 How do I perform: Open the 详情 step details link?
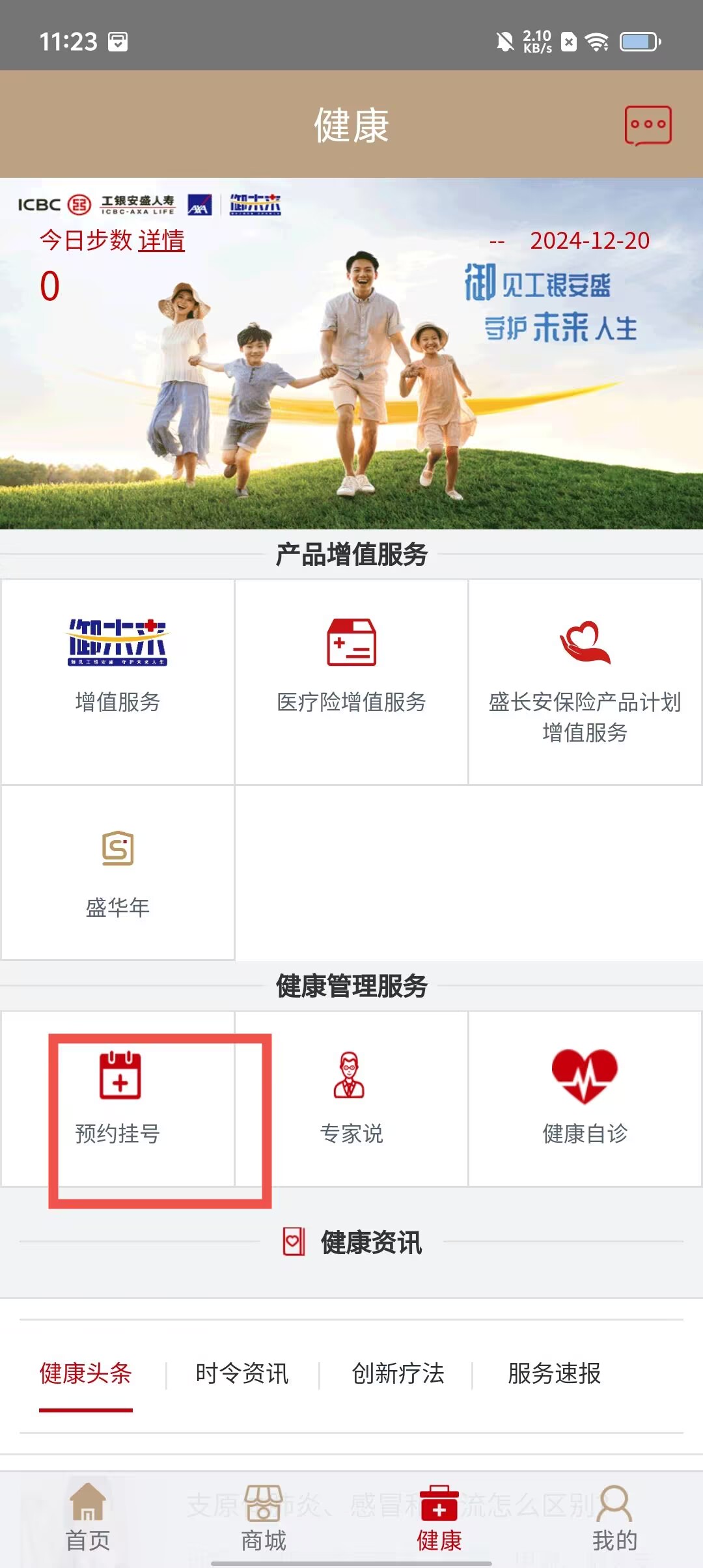161,240
